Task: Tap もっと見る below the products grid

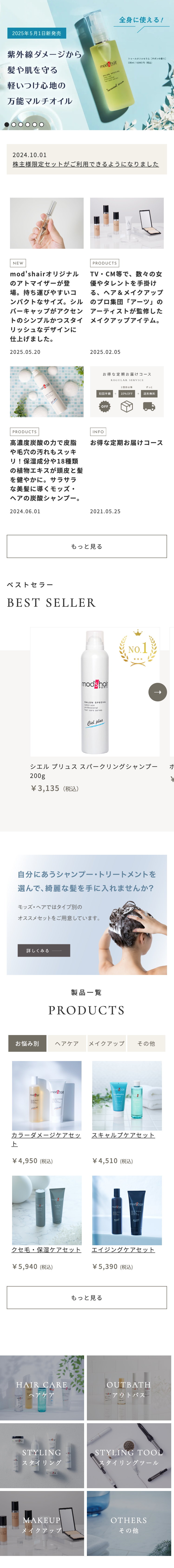Action: [x=86, y=1297]
